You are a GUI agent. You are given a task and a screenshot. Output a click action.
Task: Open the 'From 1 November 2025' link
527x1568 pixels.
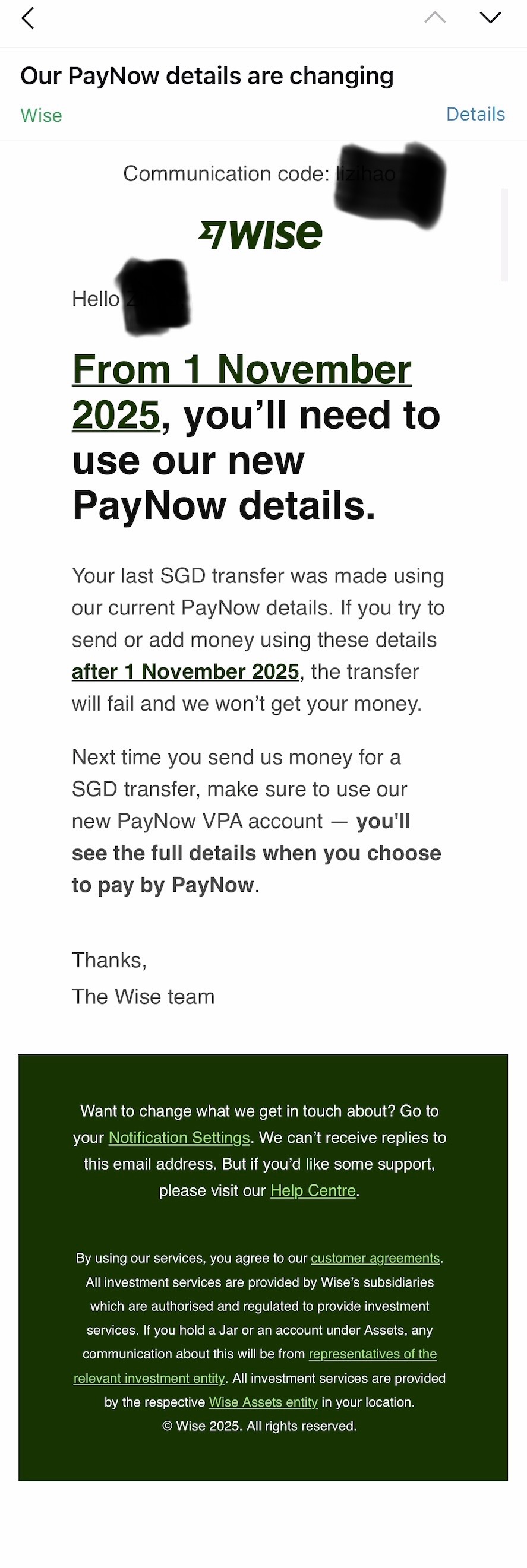coord(241,370)
